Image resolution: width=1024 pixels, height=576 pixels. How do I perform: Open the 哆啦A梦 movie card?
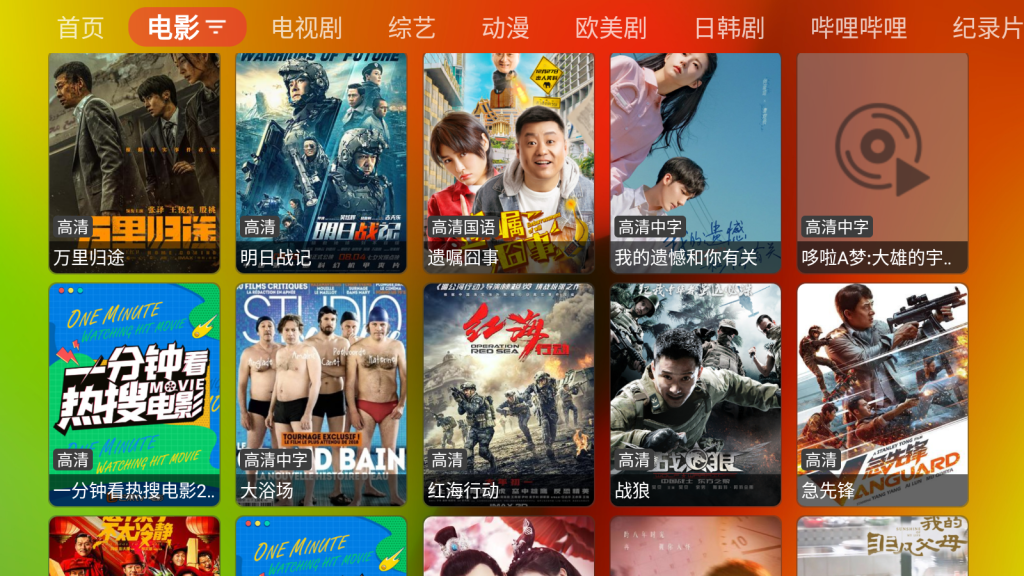[882, 162]
